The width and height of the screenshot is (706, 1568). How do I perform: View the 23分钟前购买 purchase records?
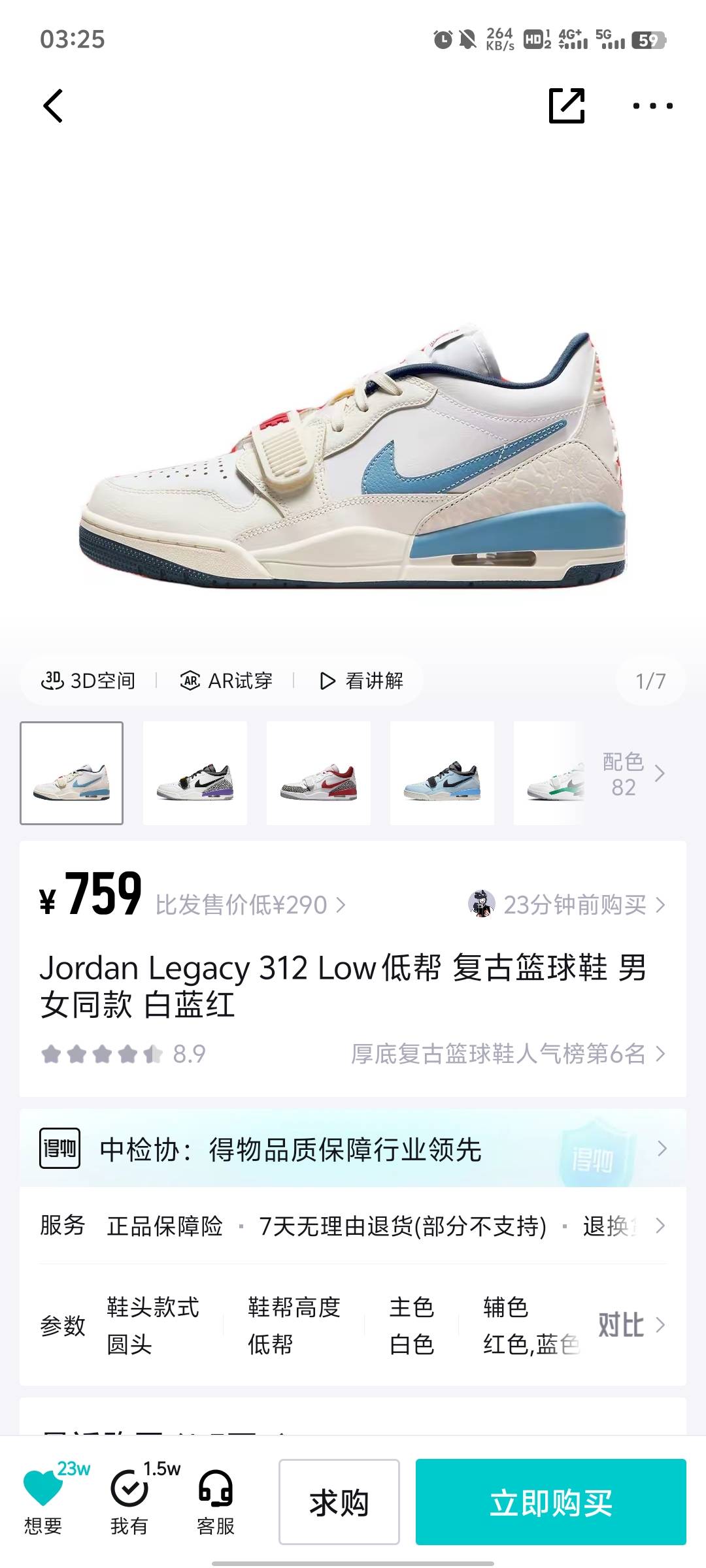point(567,905)
